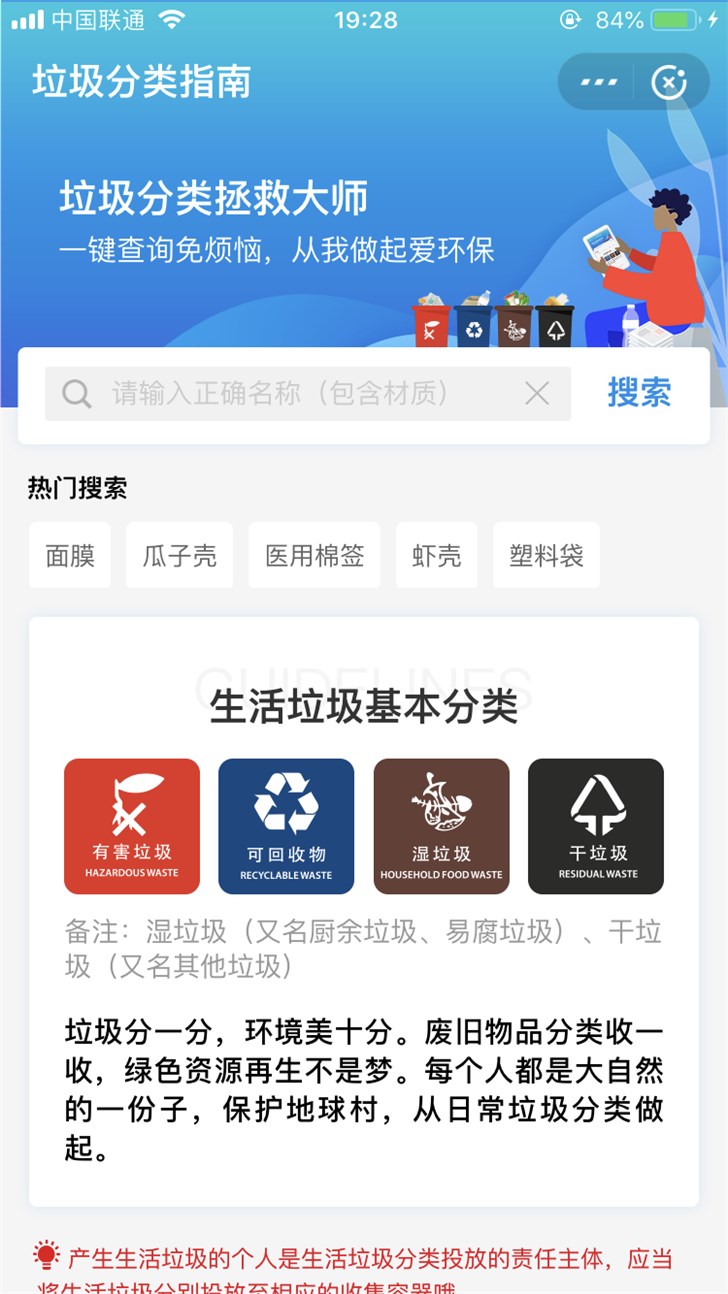Tap the garbage name search field
The image size is (728, 1294).
300,394
